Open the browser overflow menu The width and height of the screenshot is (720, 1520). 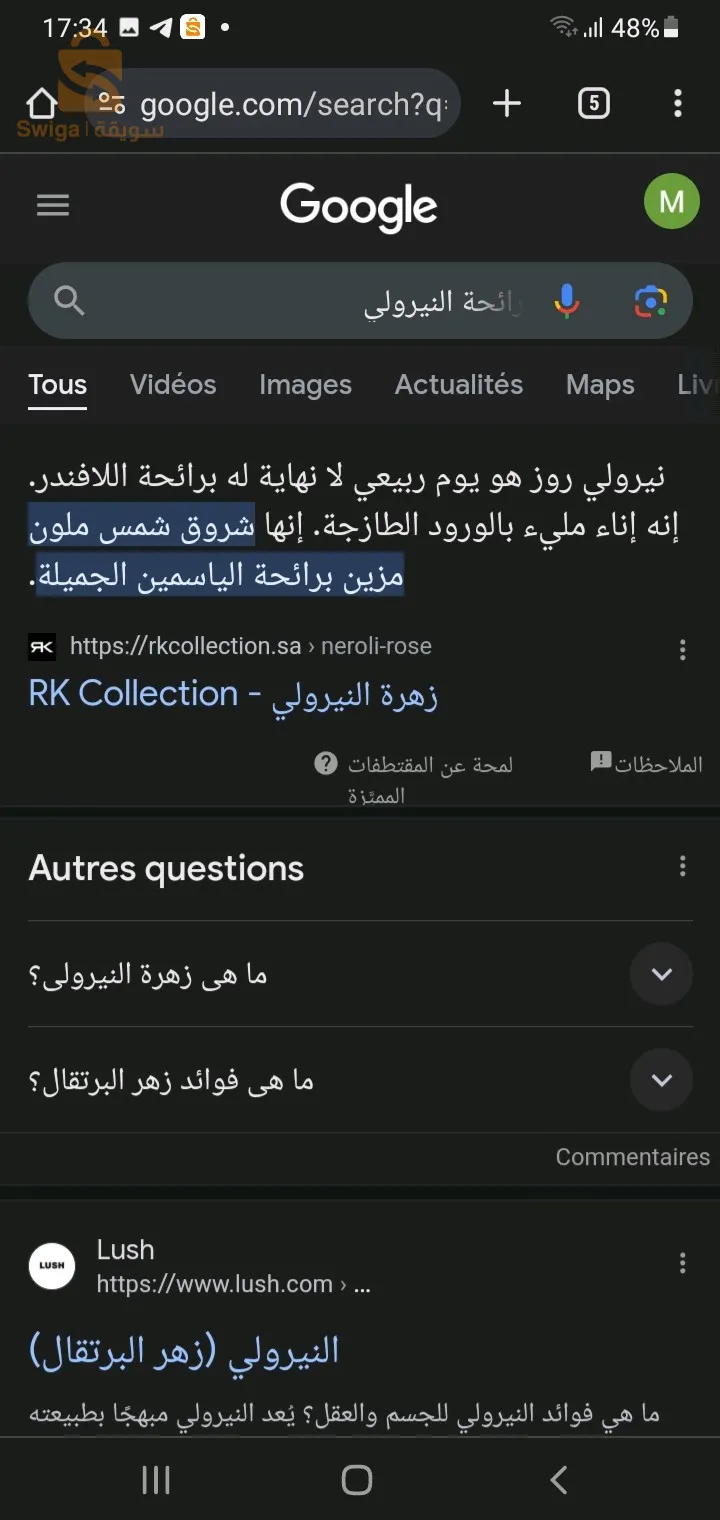tap(678, 103)
